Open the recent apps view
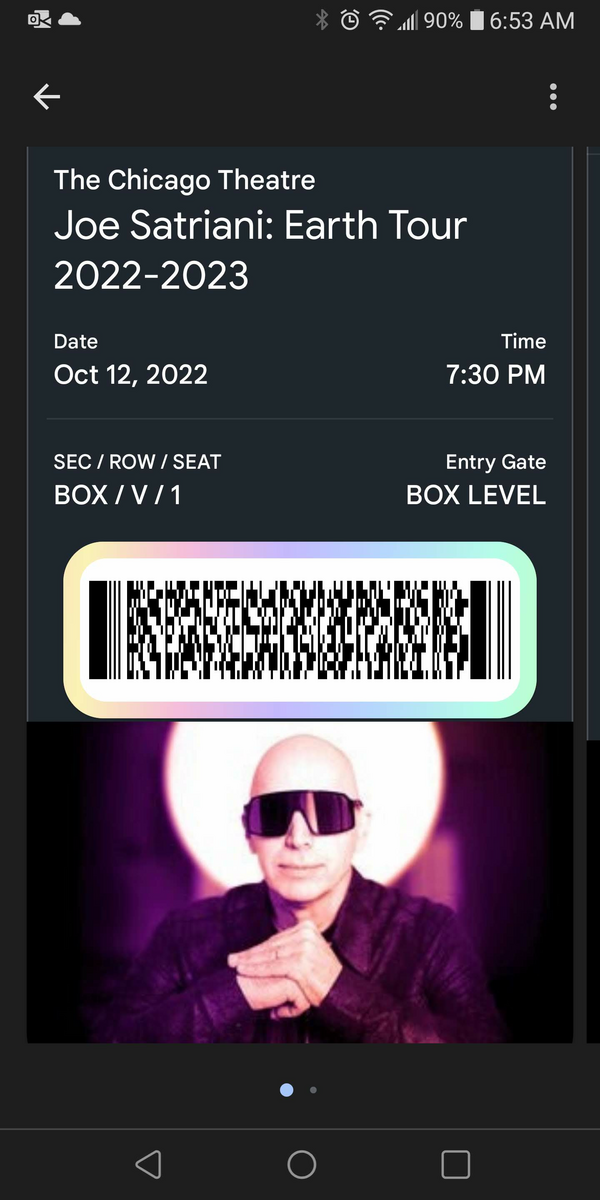This screenshot has width=600, height=1200. click(x=455, y=1164)
